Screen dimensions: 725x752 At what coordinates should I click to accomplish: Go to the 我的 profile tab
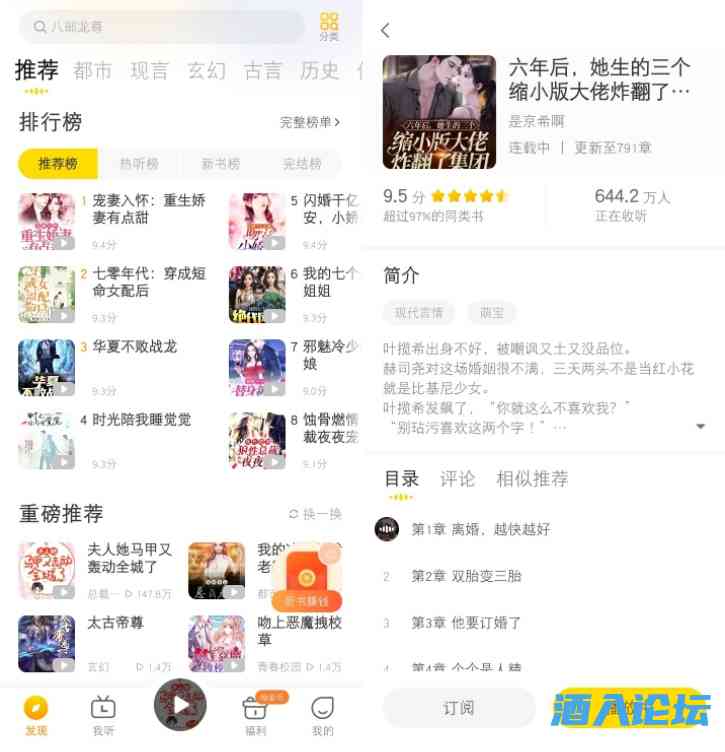coord(322,714)
